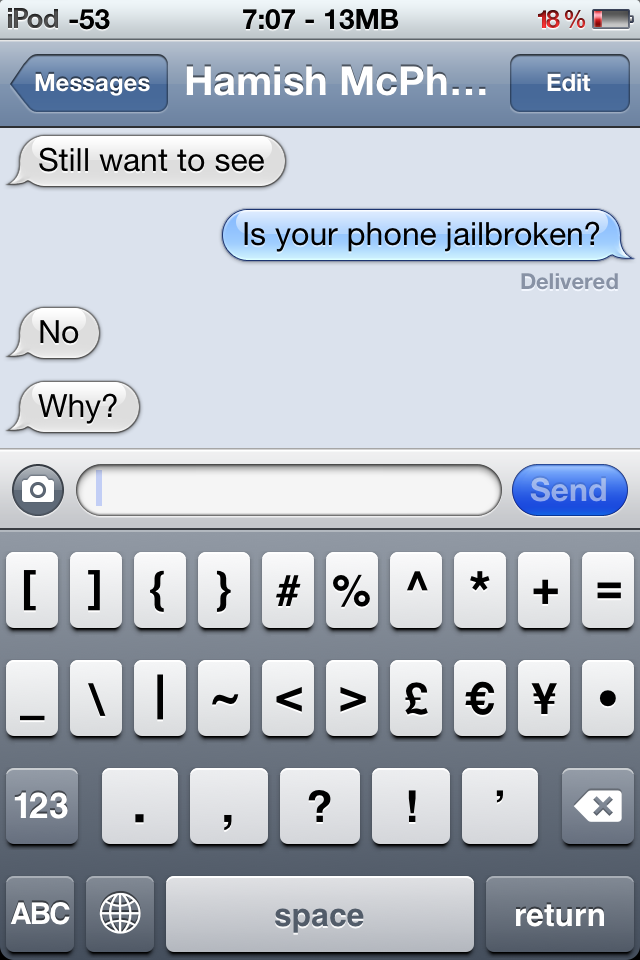Switch keyboard to ABC letters
The height and width of the screenshot is (960, 640).
point(41,914)
